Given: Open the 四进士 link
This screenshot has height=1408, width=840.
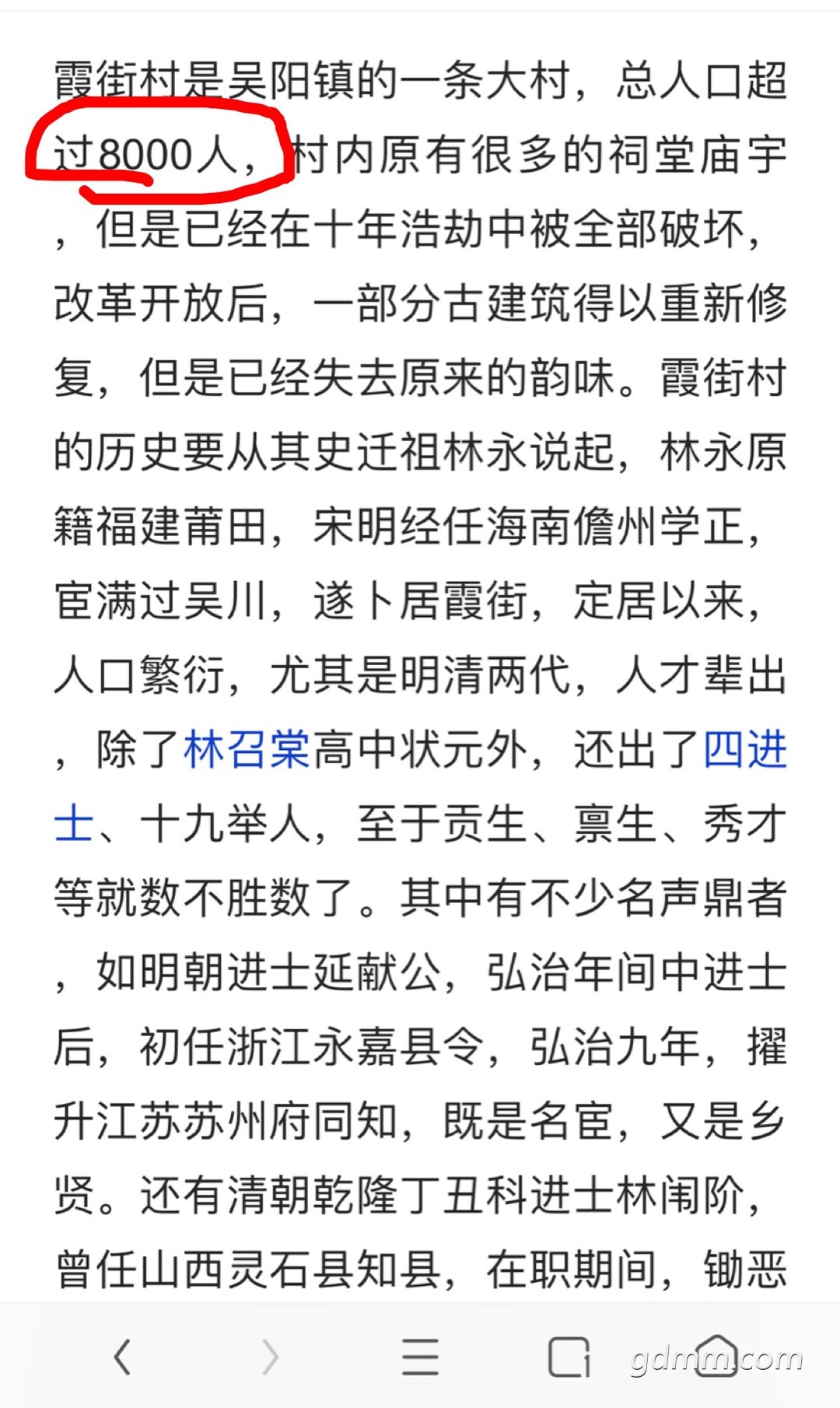Looking at the screenshot, I should tap(744, 751).
